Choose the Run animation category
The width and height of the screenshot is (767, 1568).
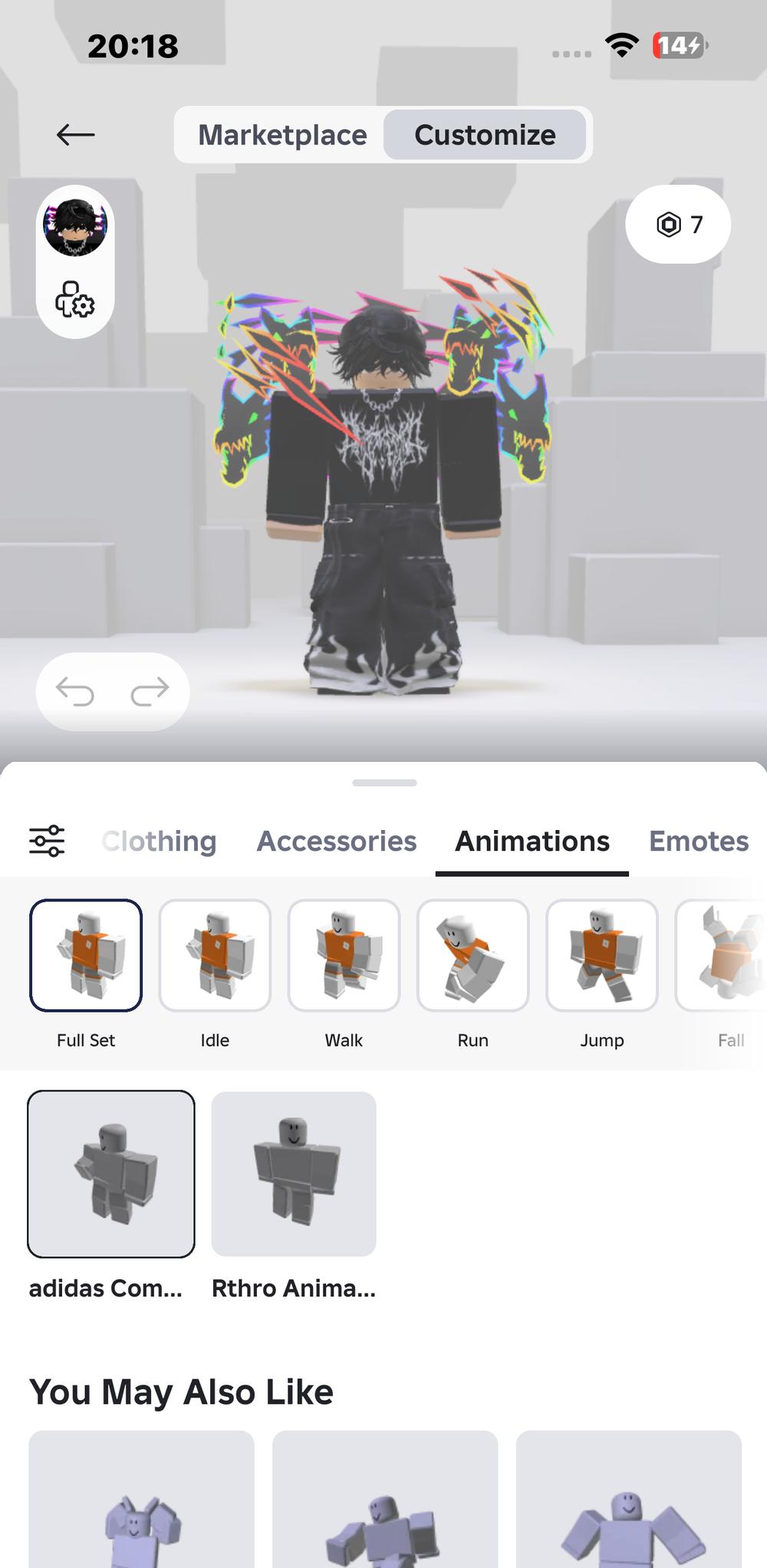pyautogui.click(x=472, y=955)
